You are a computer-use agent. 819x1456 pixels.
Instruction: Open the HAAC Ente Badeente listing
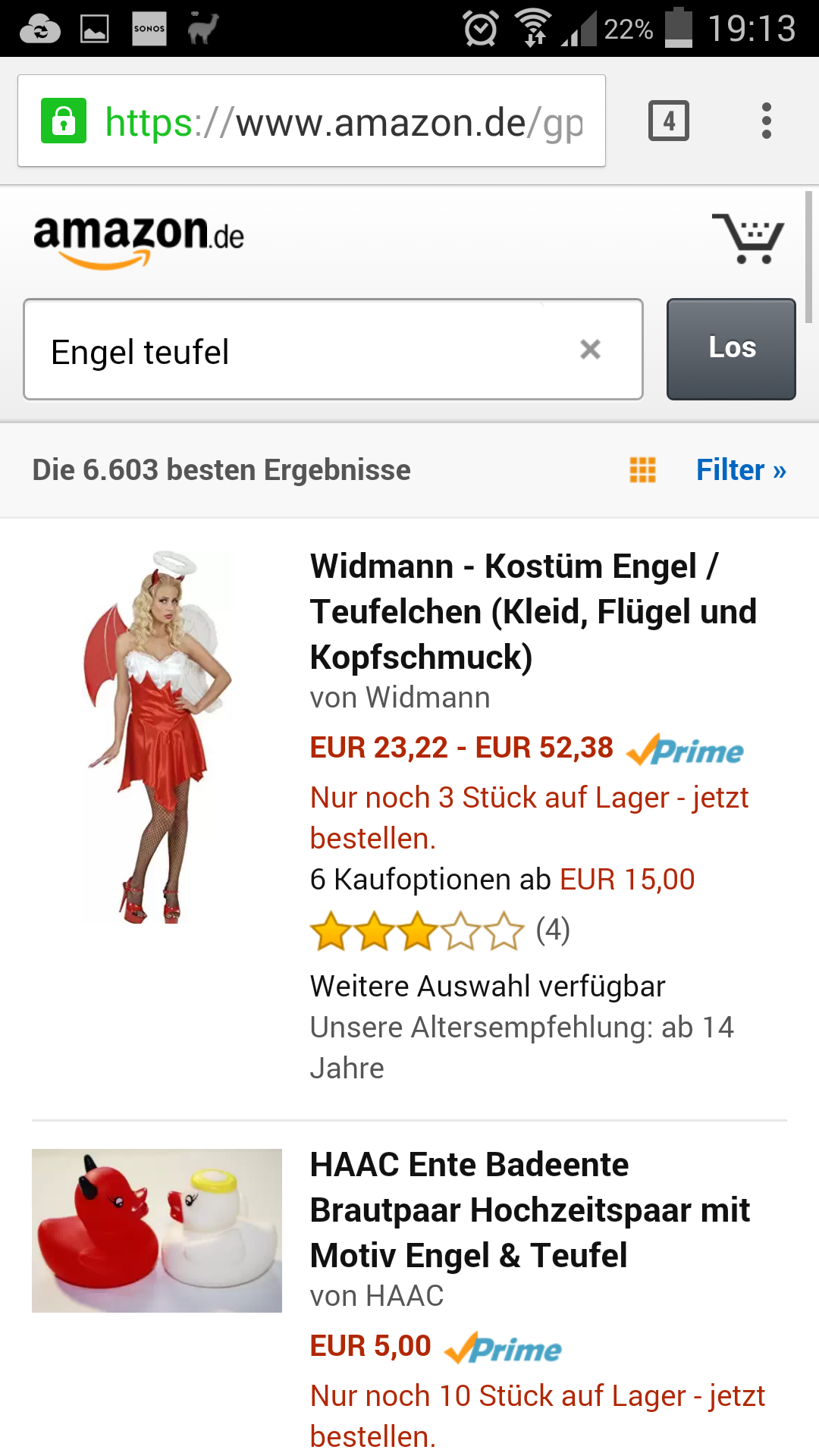pos(529,1210)
